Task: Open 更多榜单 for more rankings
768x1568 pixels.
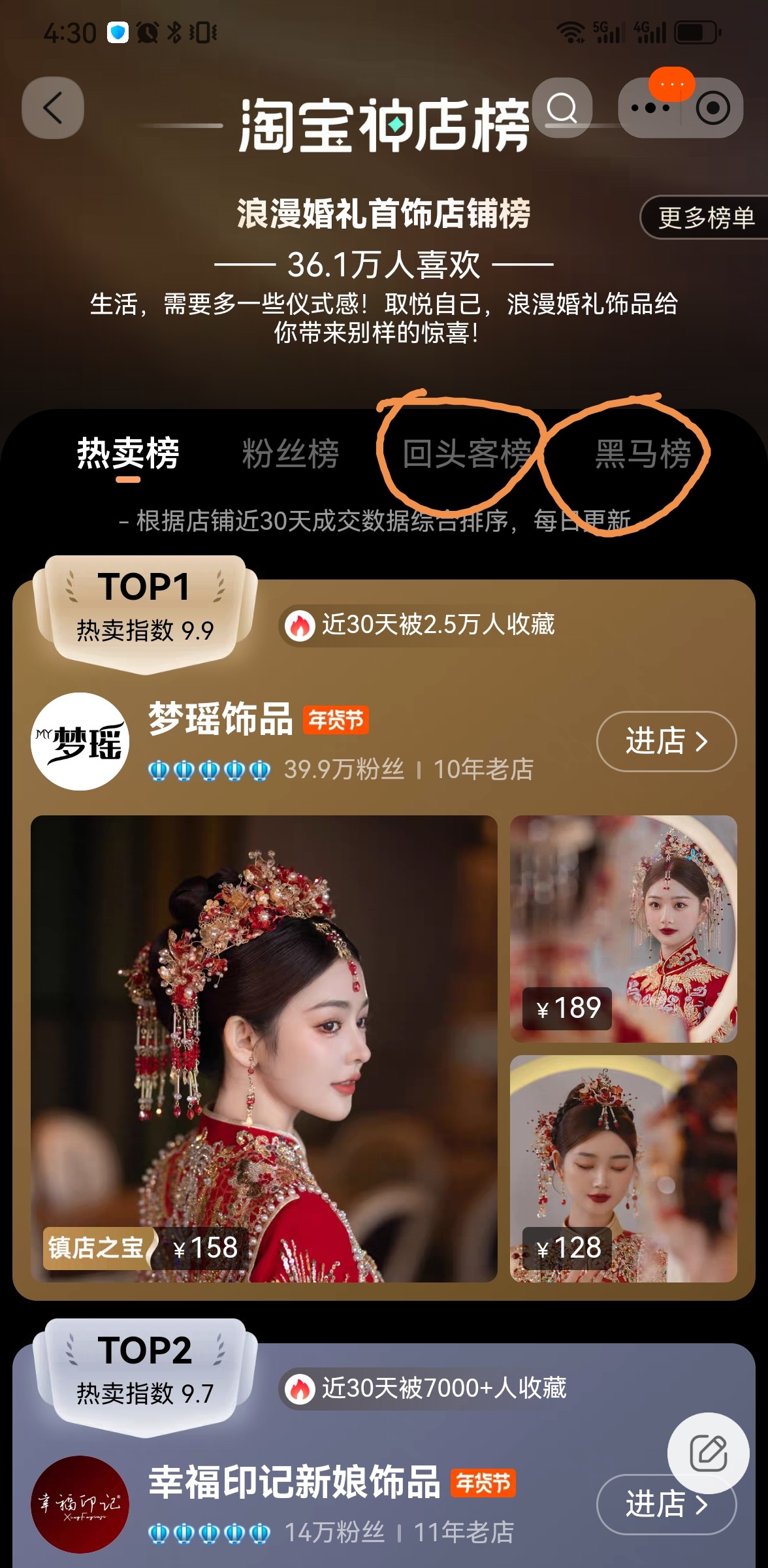Action: (x=705, y=218)
